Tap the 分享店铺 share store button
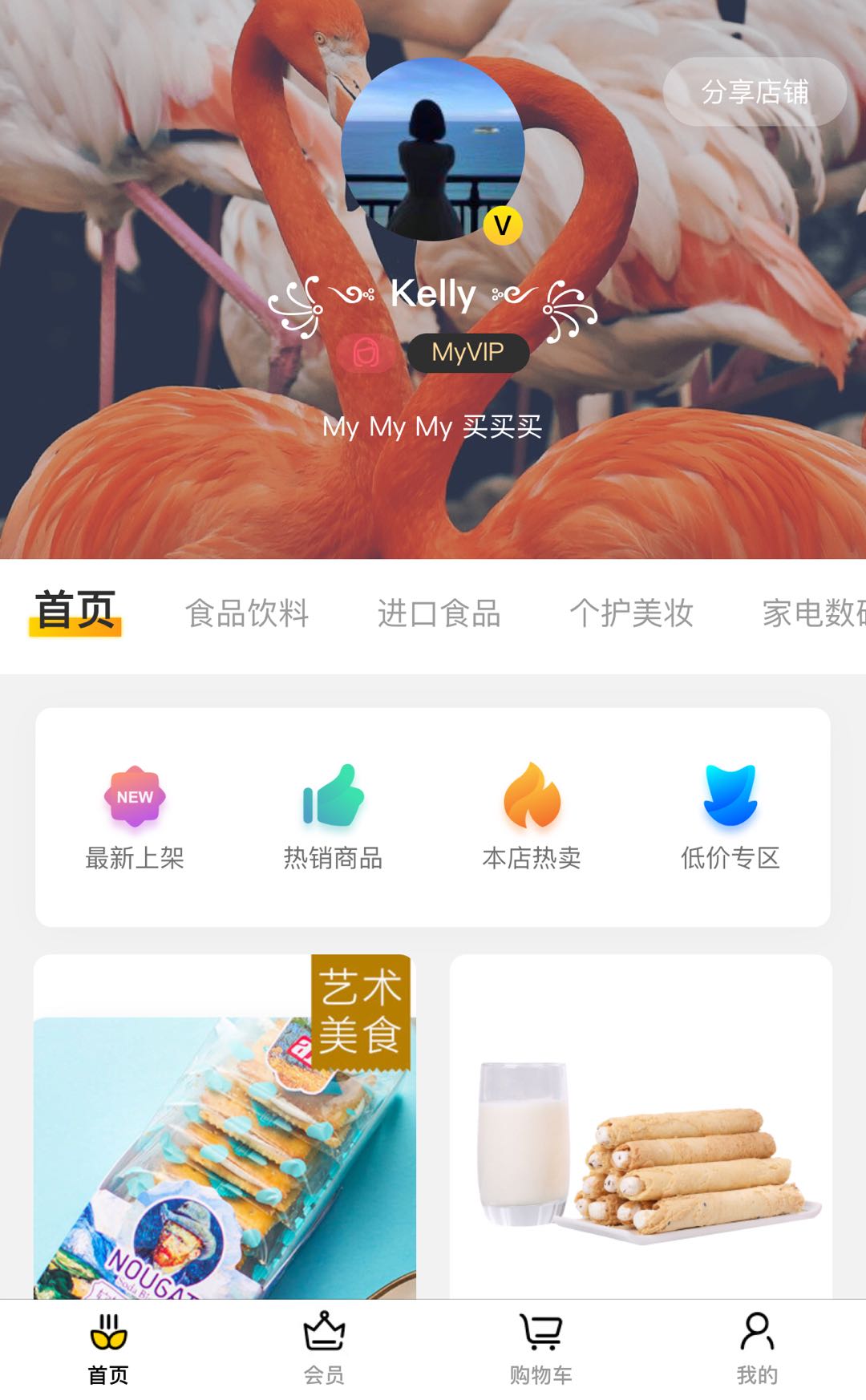The width and height of the screenshot is (866, 1400). click(755, 91)
